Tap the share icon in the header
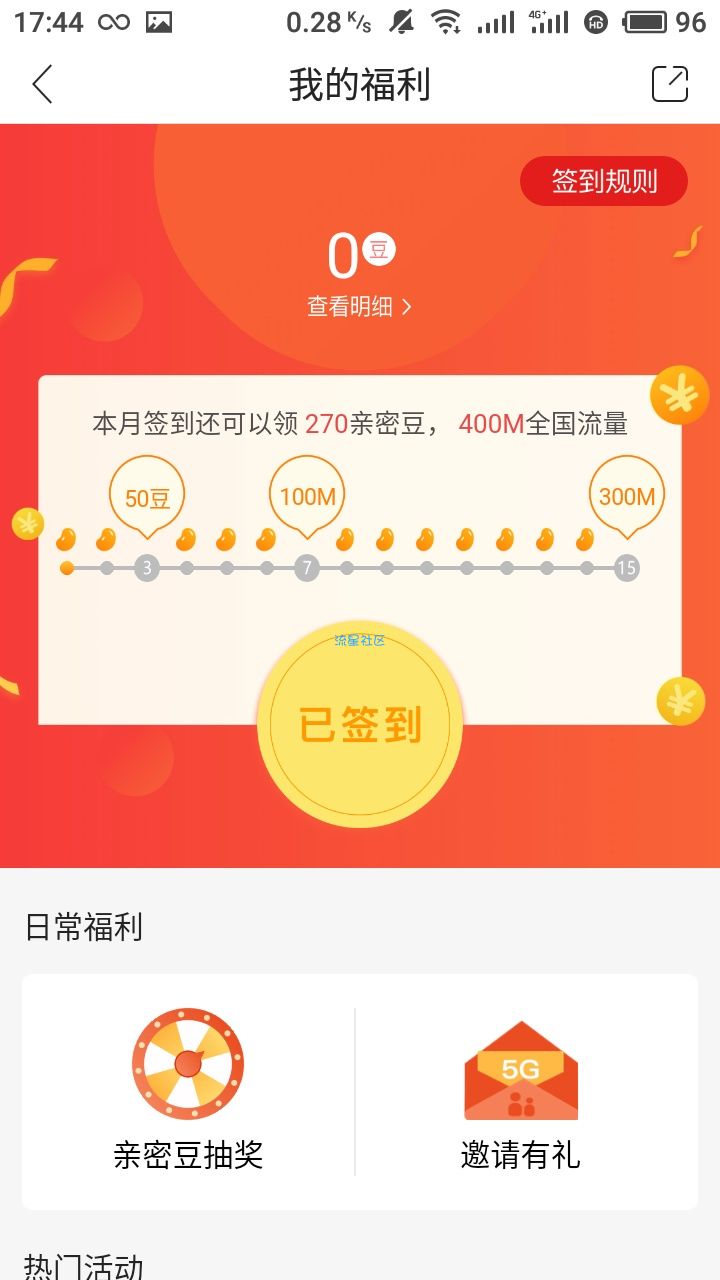This screenshot has width=720, height=1280. 670,84
